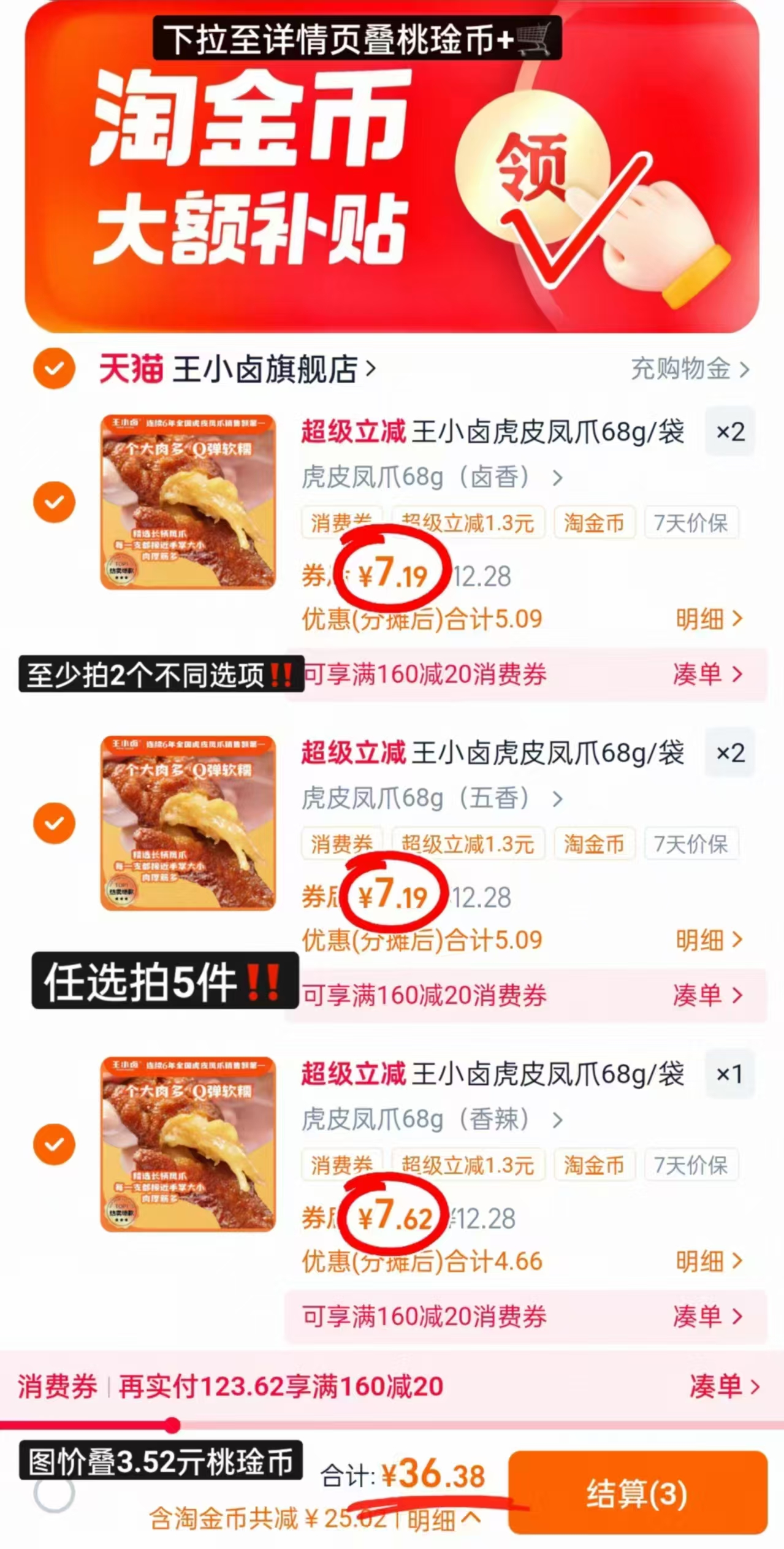784x1549 pixels.
Task: Deselect the 香辣 flavor item checkbox
Action: pyautogui.click(x=54, y=1143)
